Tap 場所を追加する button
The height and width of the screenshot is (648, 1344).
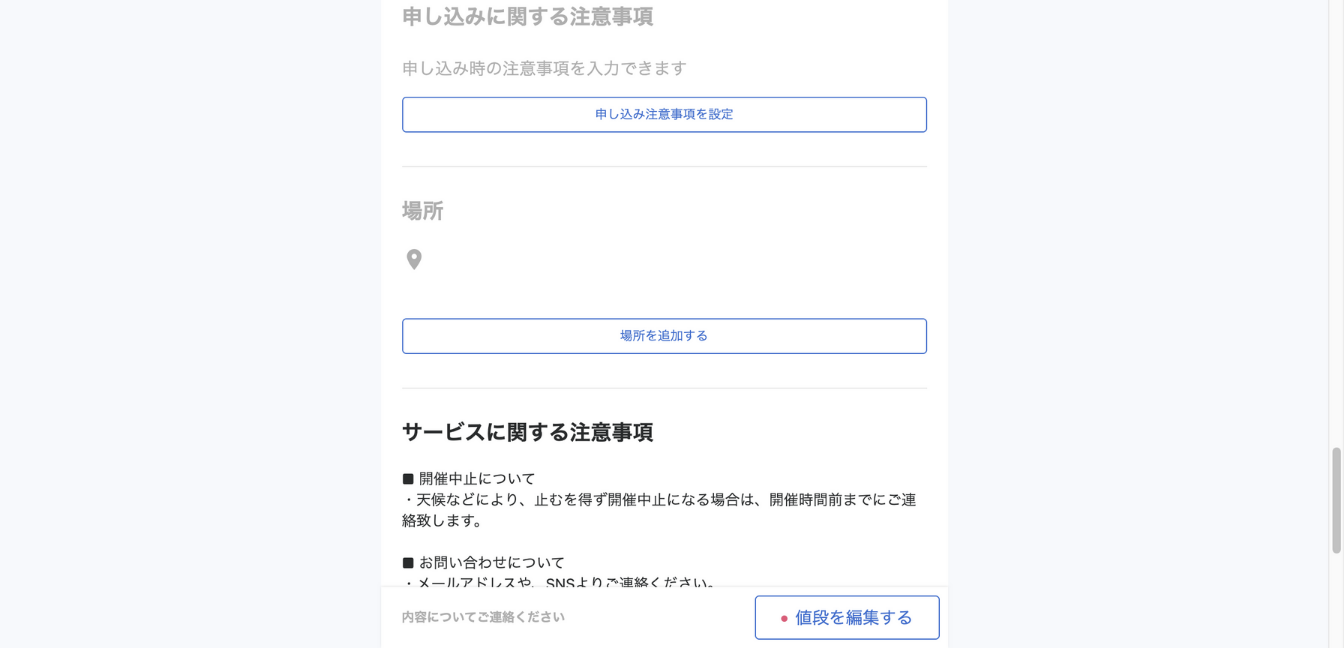tap(664, 336)
